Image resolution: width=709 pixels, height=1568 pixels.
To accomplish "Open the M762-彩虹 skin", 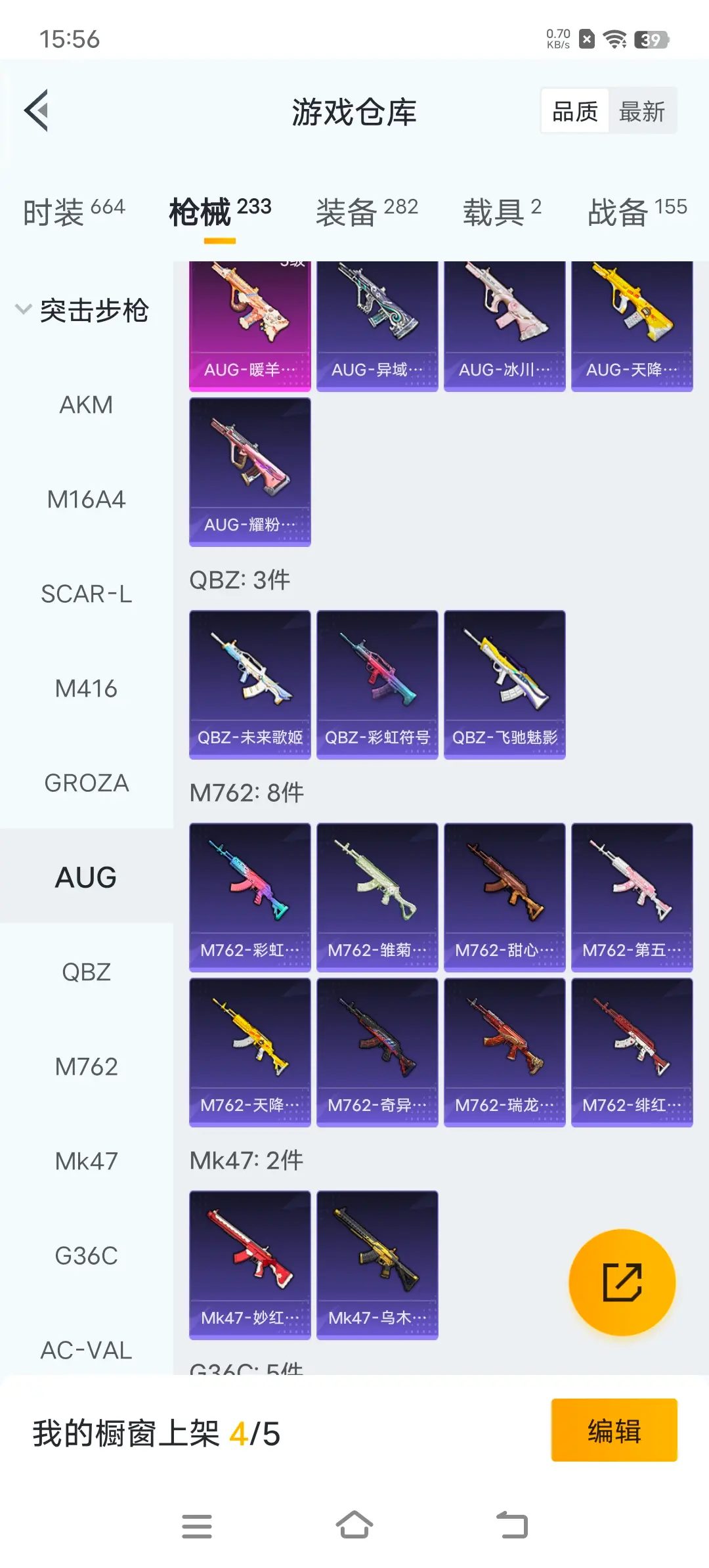I will 249,897.
